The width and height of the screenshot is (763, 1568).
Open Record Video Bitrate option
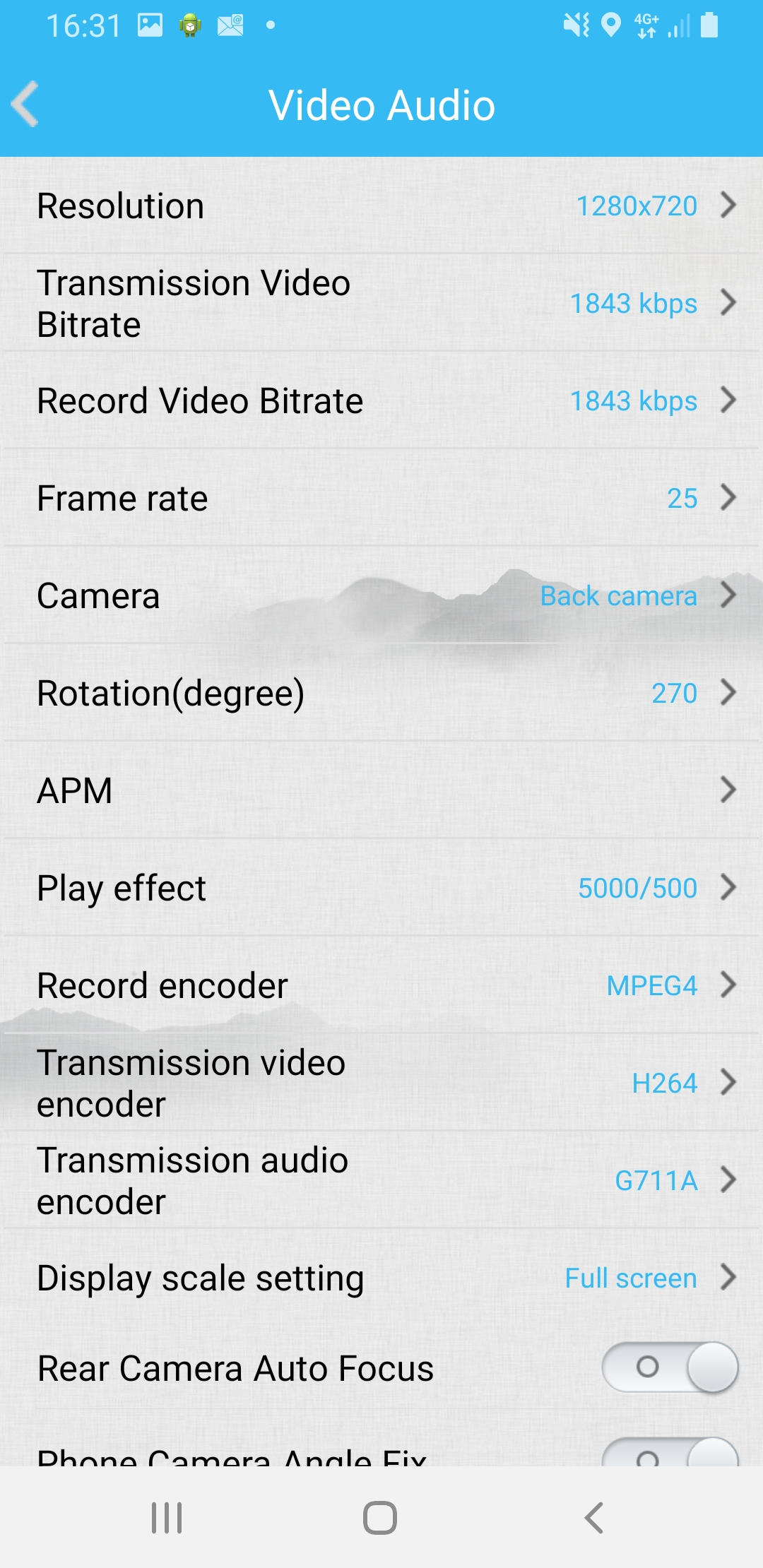coord(381,401)
